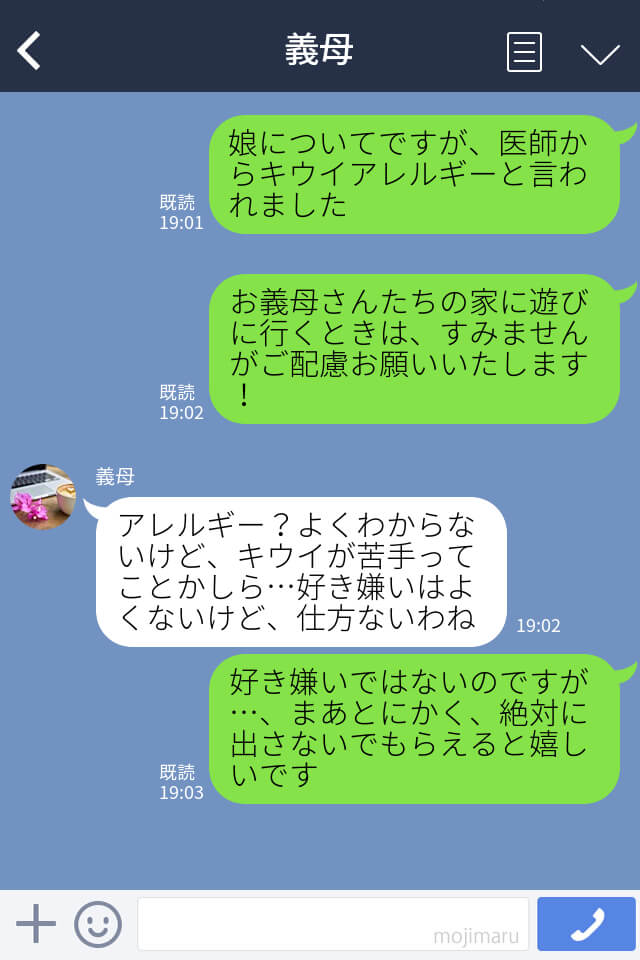Go back from the 義母 chat

(29, 51)
